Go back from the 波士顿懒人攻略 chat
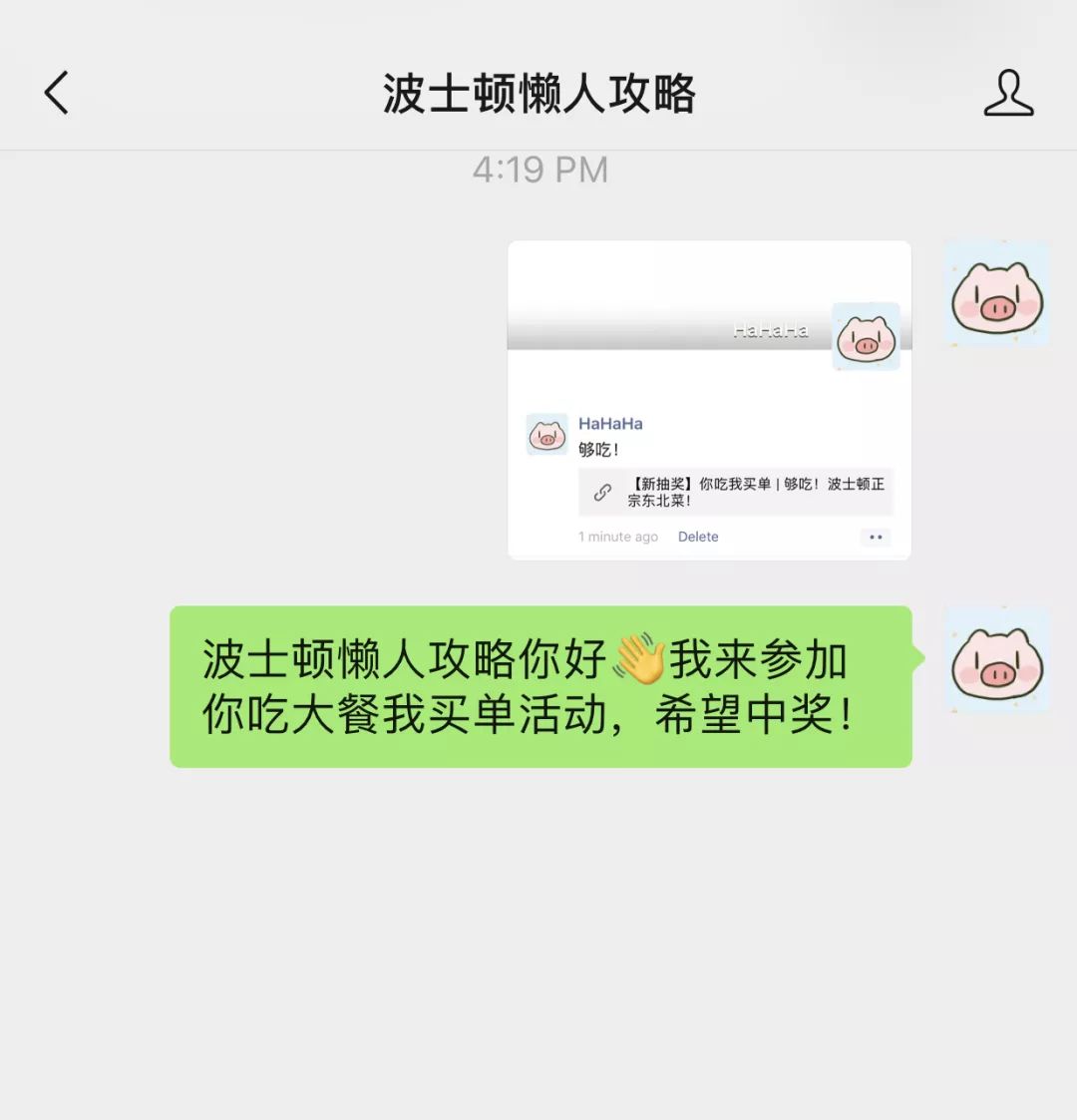The width and height of the screenshot is (1077, 1120). 57,93
